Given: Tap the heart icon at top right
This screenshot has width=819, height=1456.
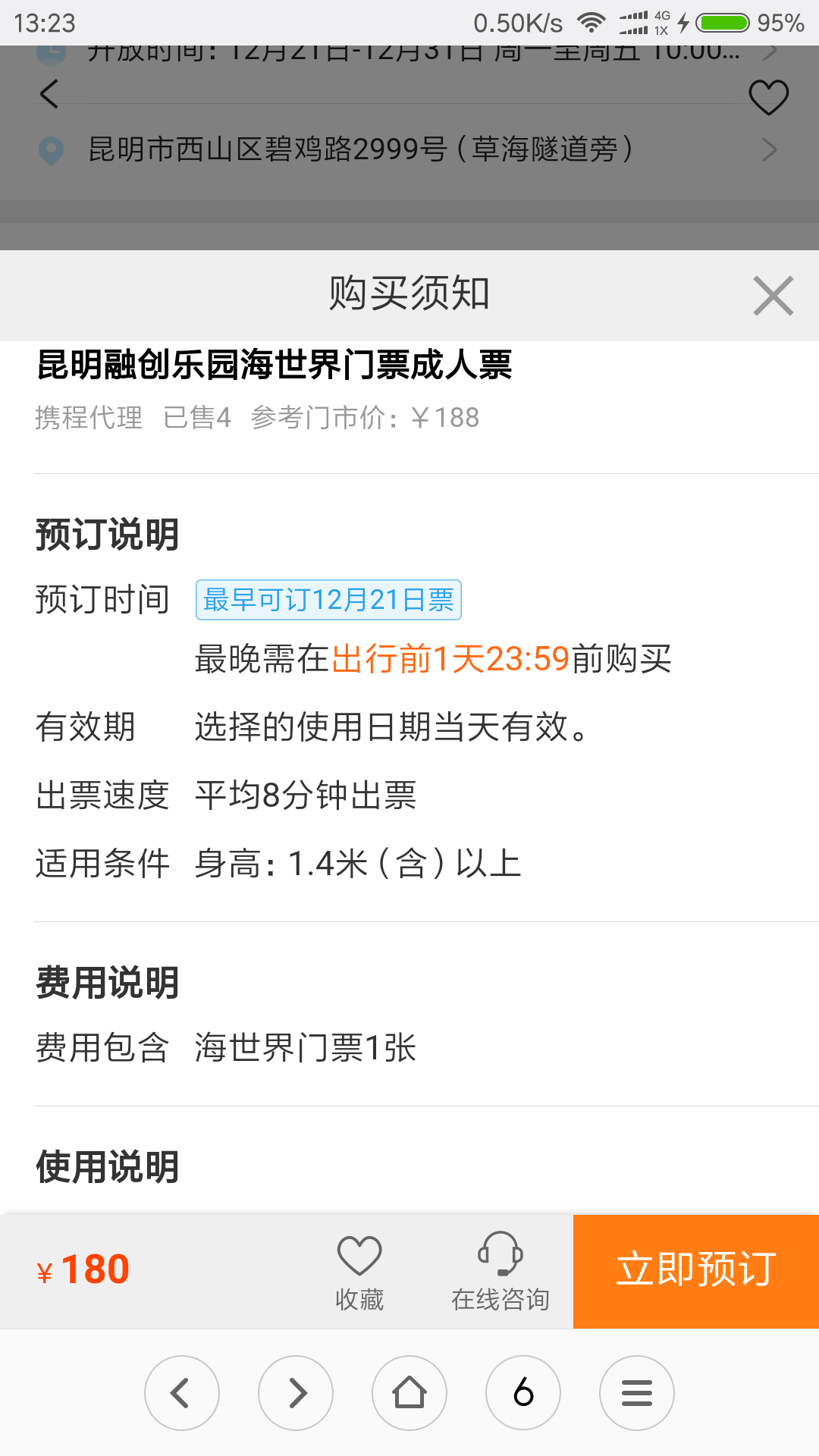Looking at the screenshot, I should (x=768, y=97).
